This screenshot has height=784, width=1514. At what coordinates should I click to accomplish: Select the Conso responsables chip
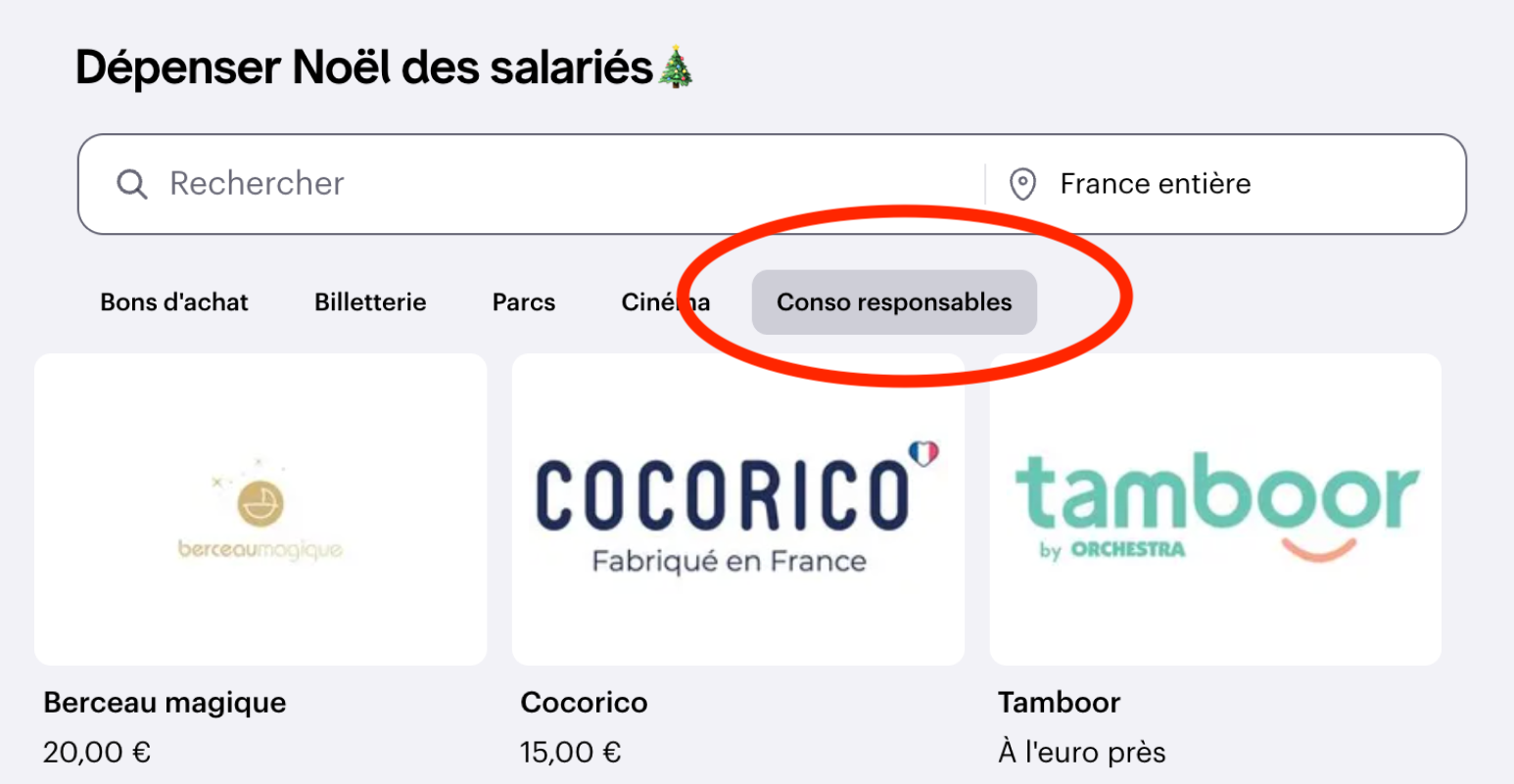tap(894, 302)
